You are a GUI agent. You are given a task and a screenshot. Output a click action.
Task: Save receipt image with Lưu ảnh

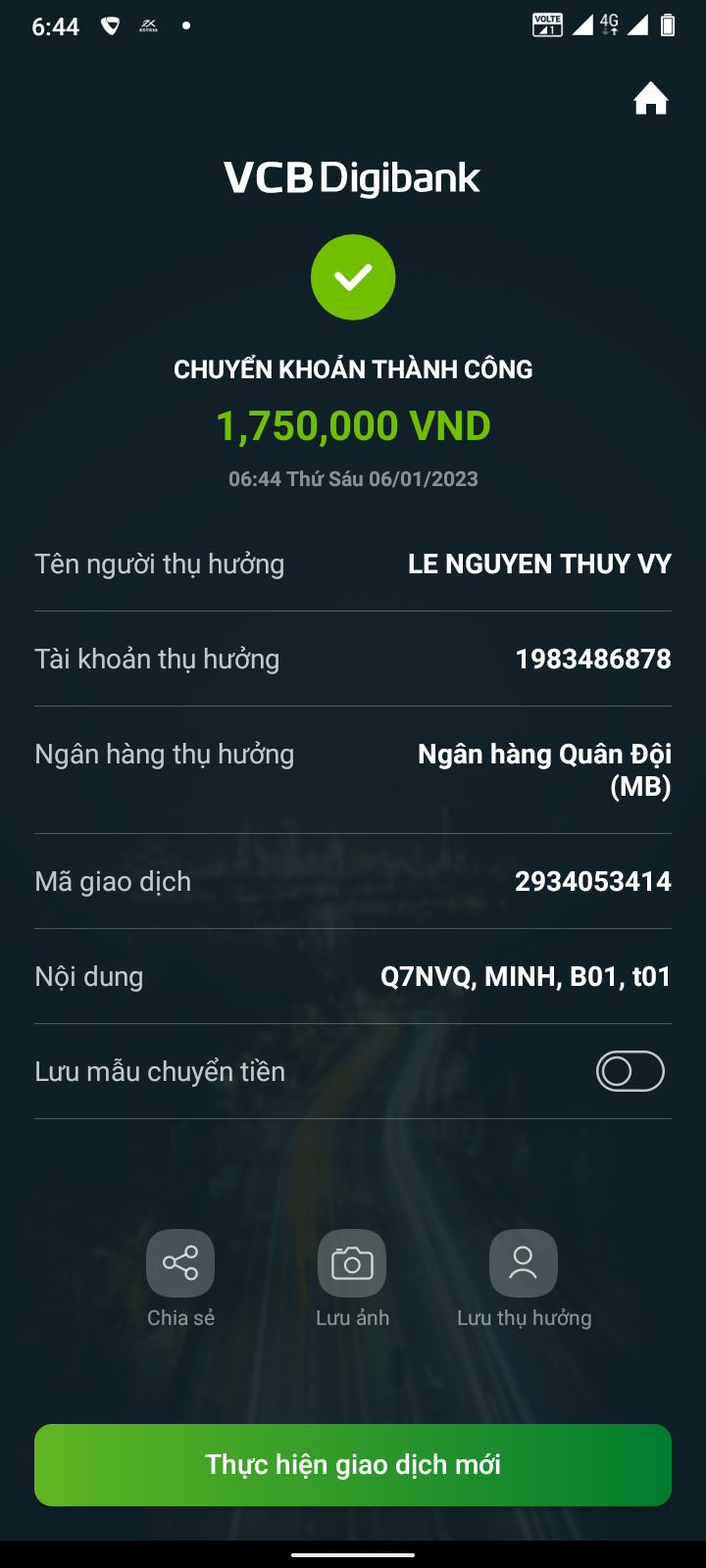tap(352, 1264)
